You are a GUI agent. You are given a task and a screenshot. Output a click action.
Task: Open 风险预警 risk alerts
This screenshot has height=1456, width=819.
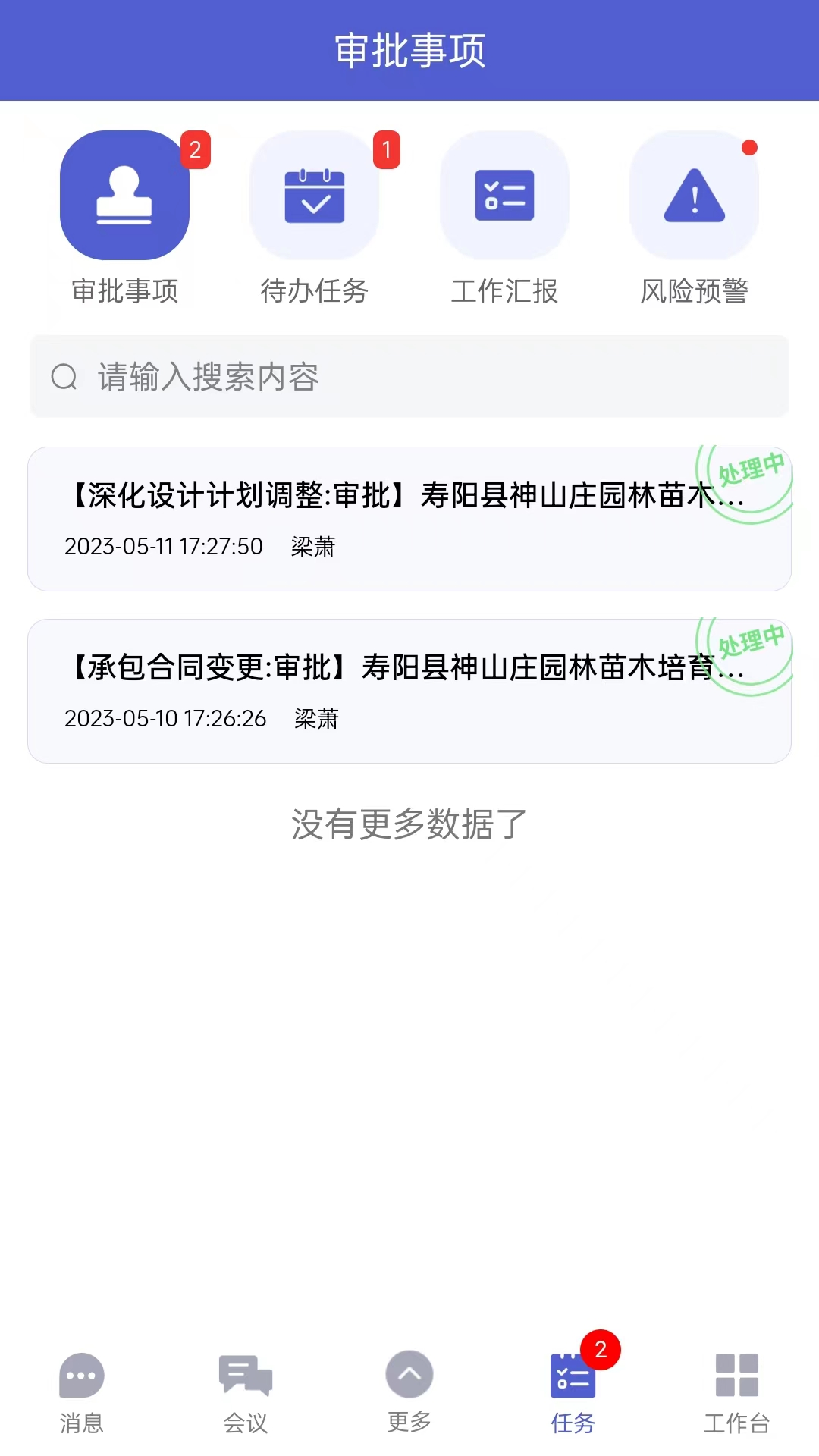694,196
